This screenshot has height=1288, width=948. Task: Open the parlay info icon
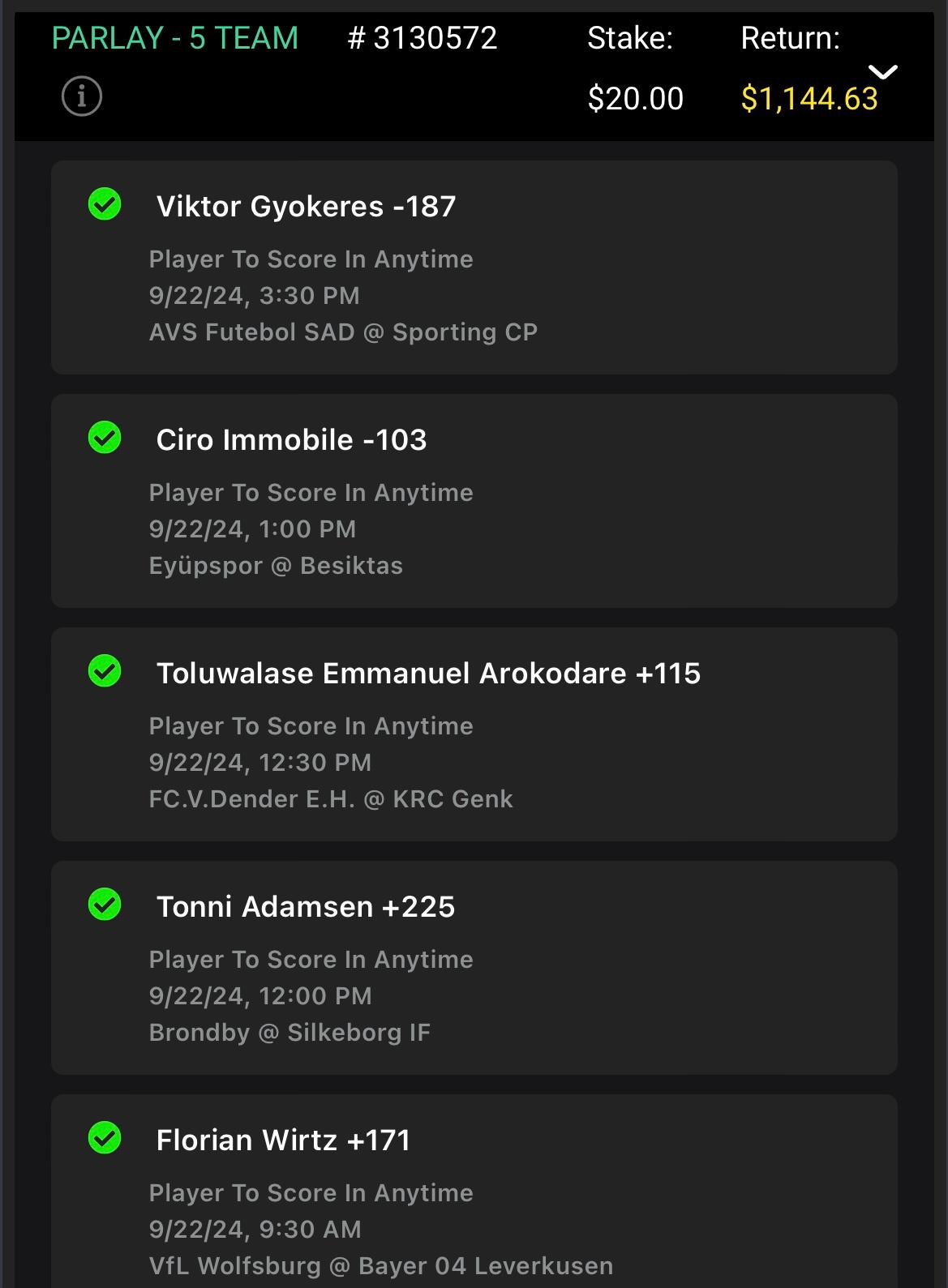82,96
